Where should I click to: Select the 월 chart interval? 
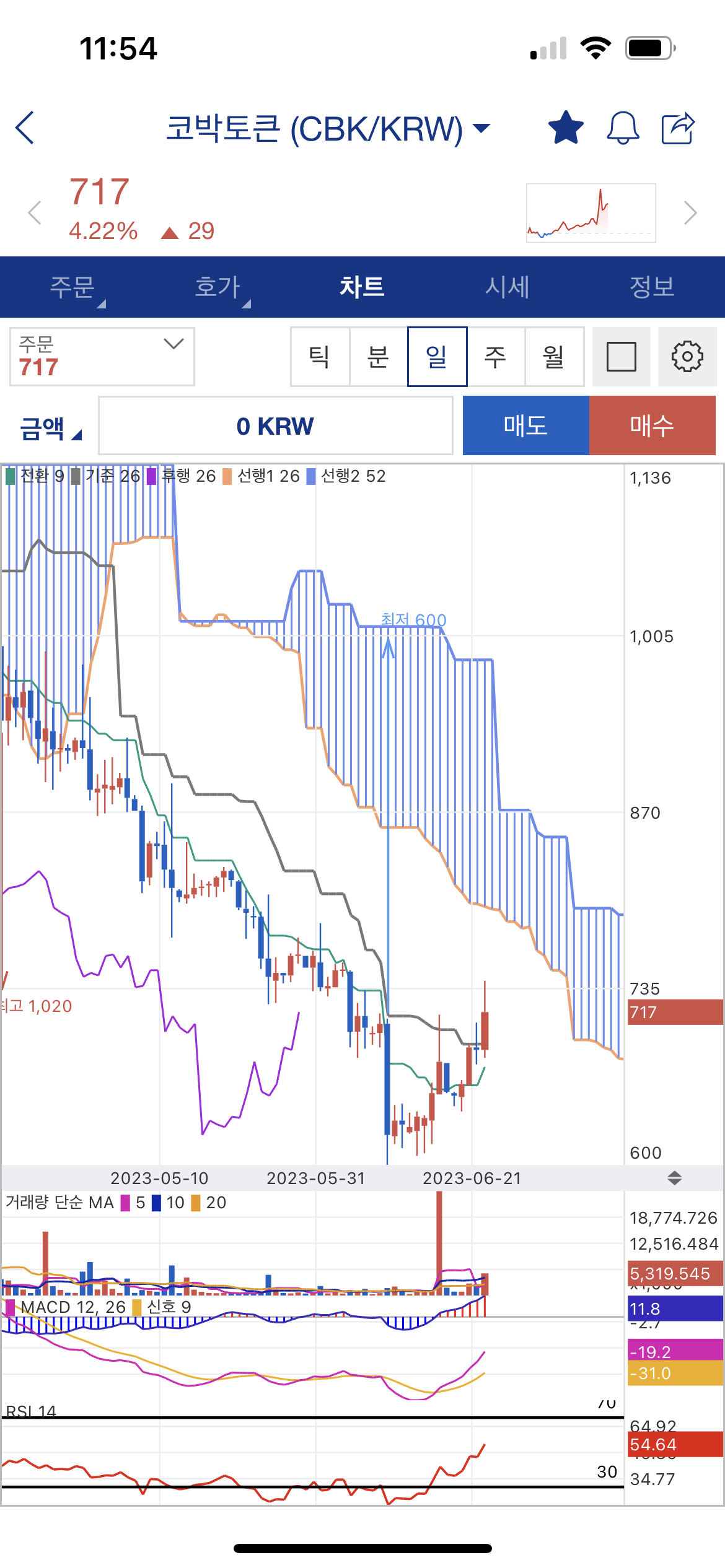[553, 357]
